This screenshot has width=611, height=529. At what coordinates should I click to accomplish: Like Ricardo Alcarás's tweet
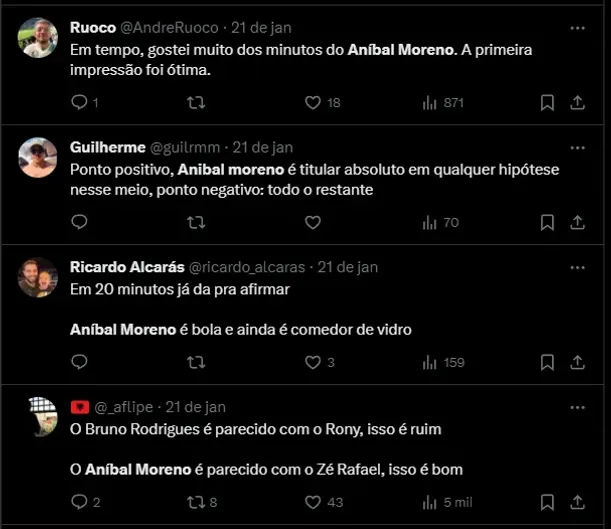pos(312,362)
